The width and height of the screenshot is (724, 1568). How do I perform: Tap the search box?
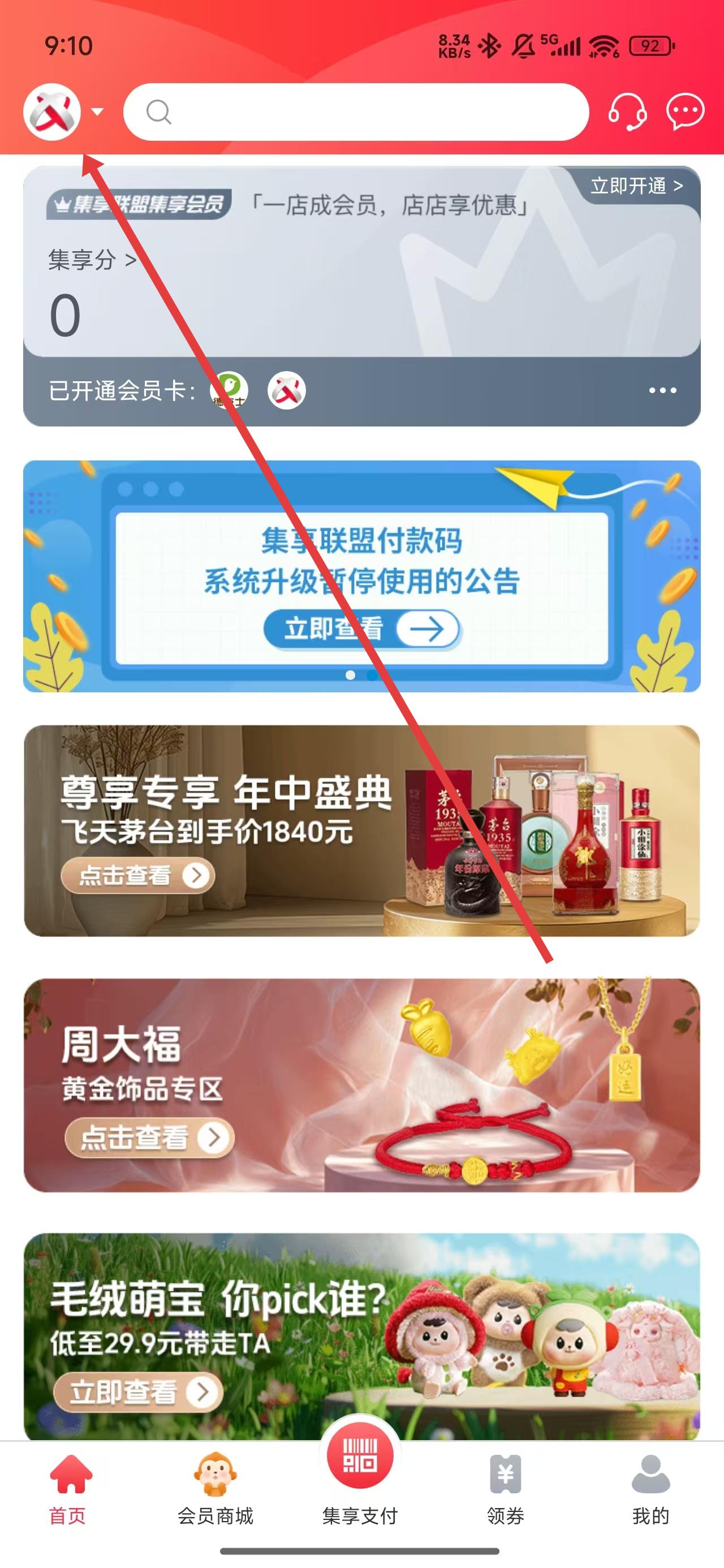click(356, 112)
